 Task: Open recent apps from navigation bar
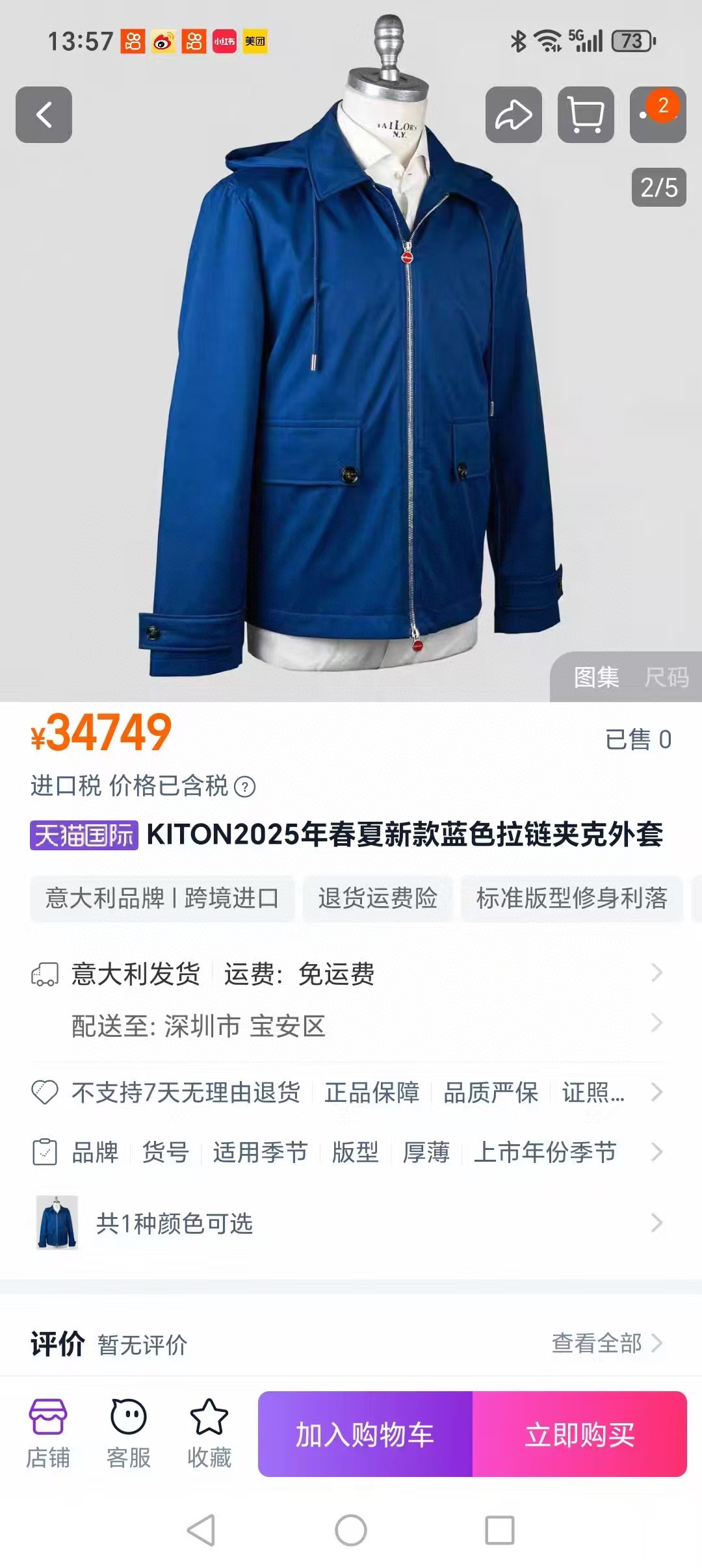pos(500,1530)
